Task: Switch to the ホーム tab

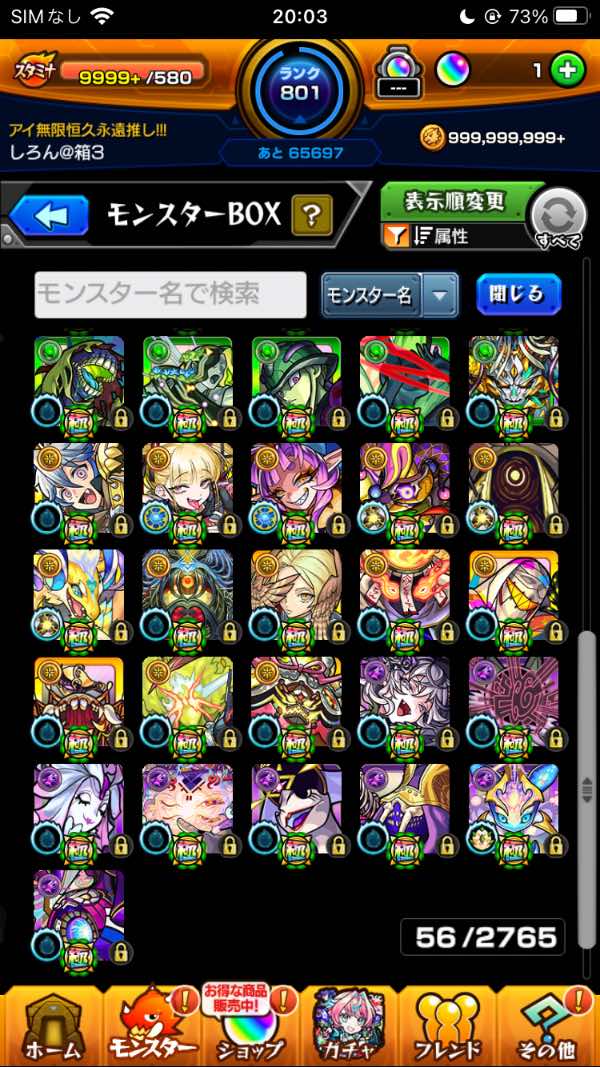Action: [50, 1025]
